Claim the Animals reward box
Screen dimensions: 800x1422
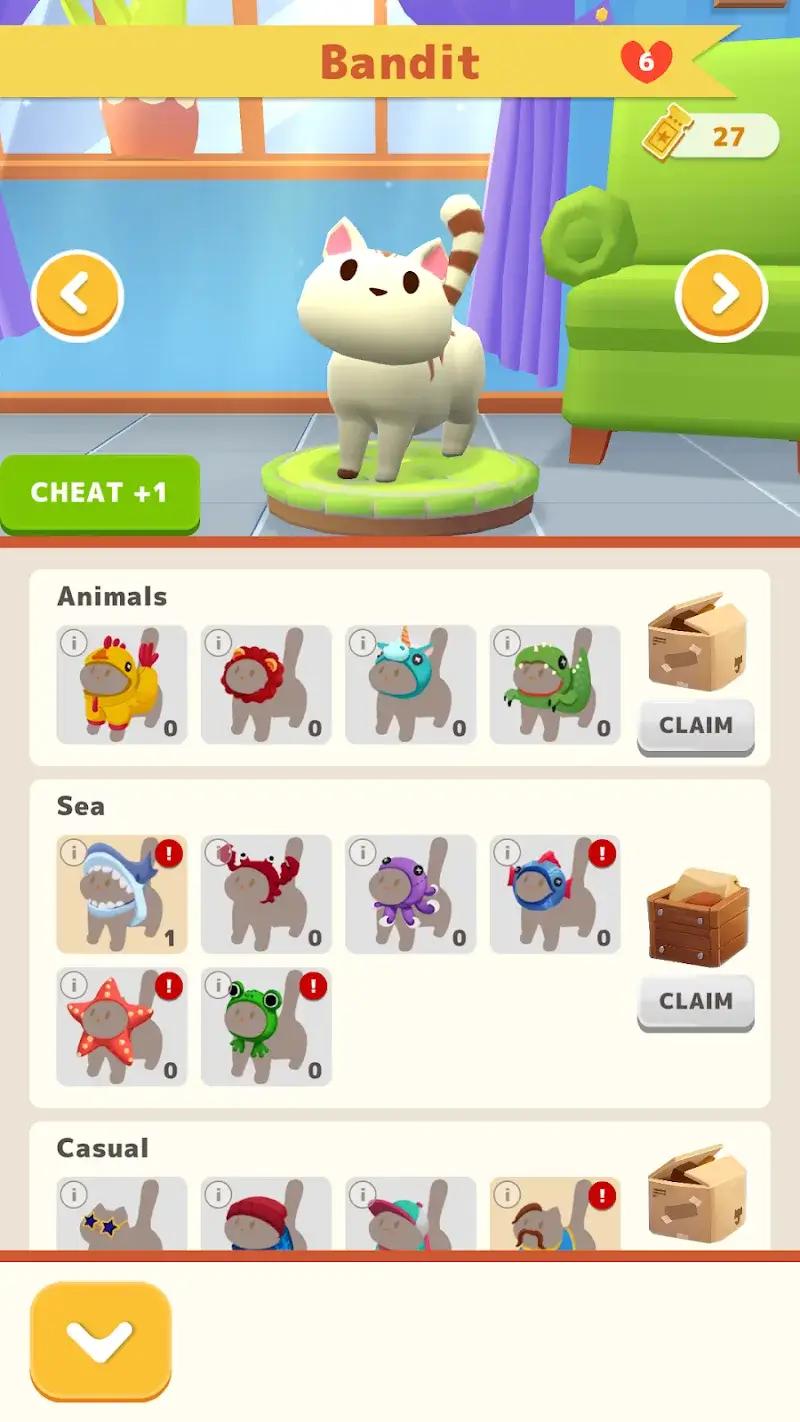pyautogui.click(x=696, y=726)
